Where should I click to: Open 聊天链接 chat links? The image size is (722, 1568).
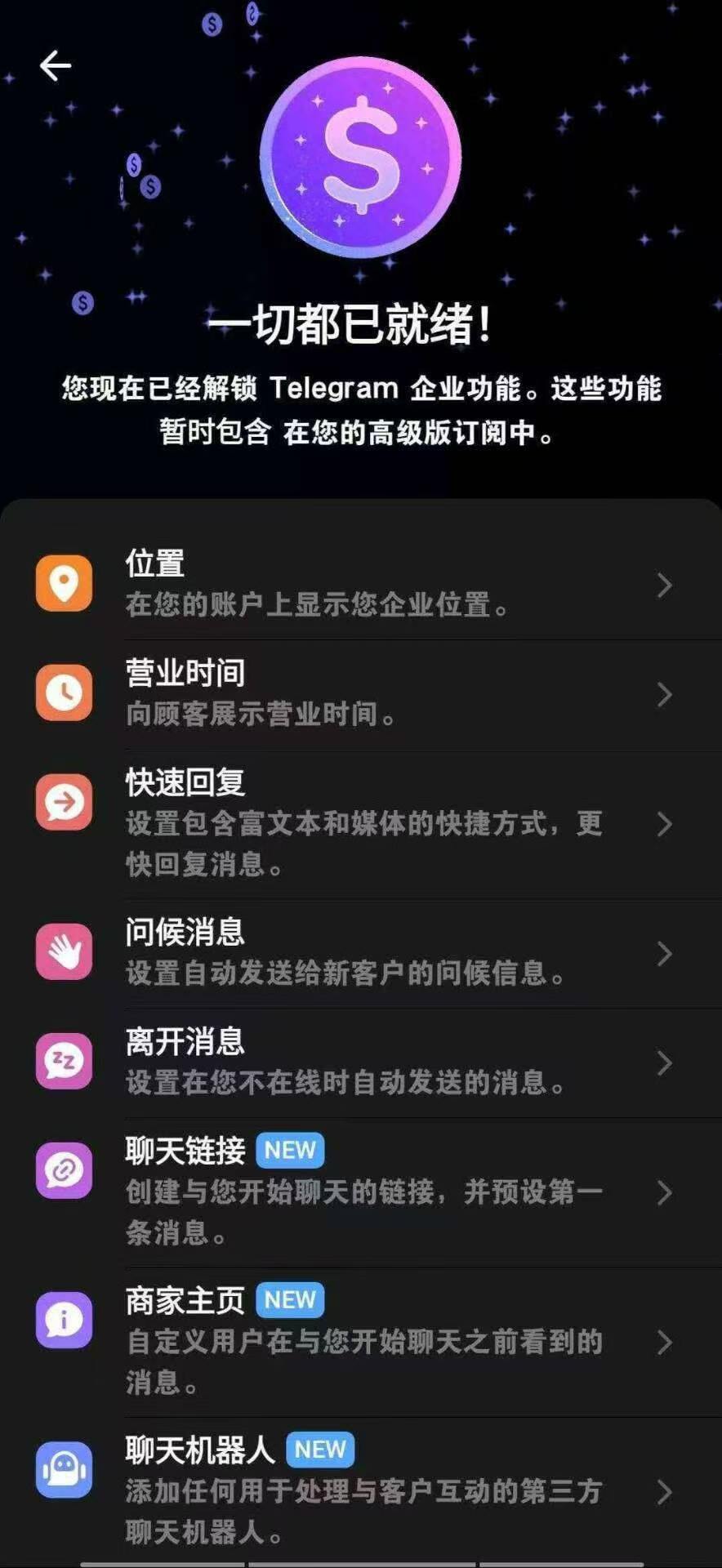(x=361, y=1192)
